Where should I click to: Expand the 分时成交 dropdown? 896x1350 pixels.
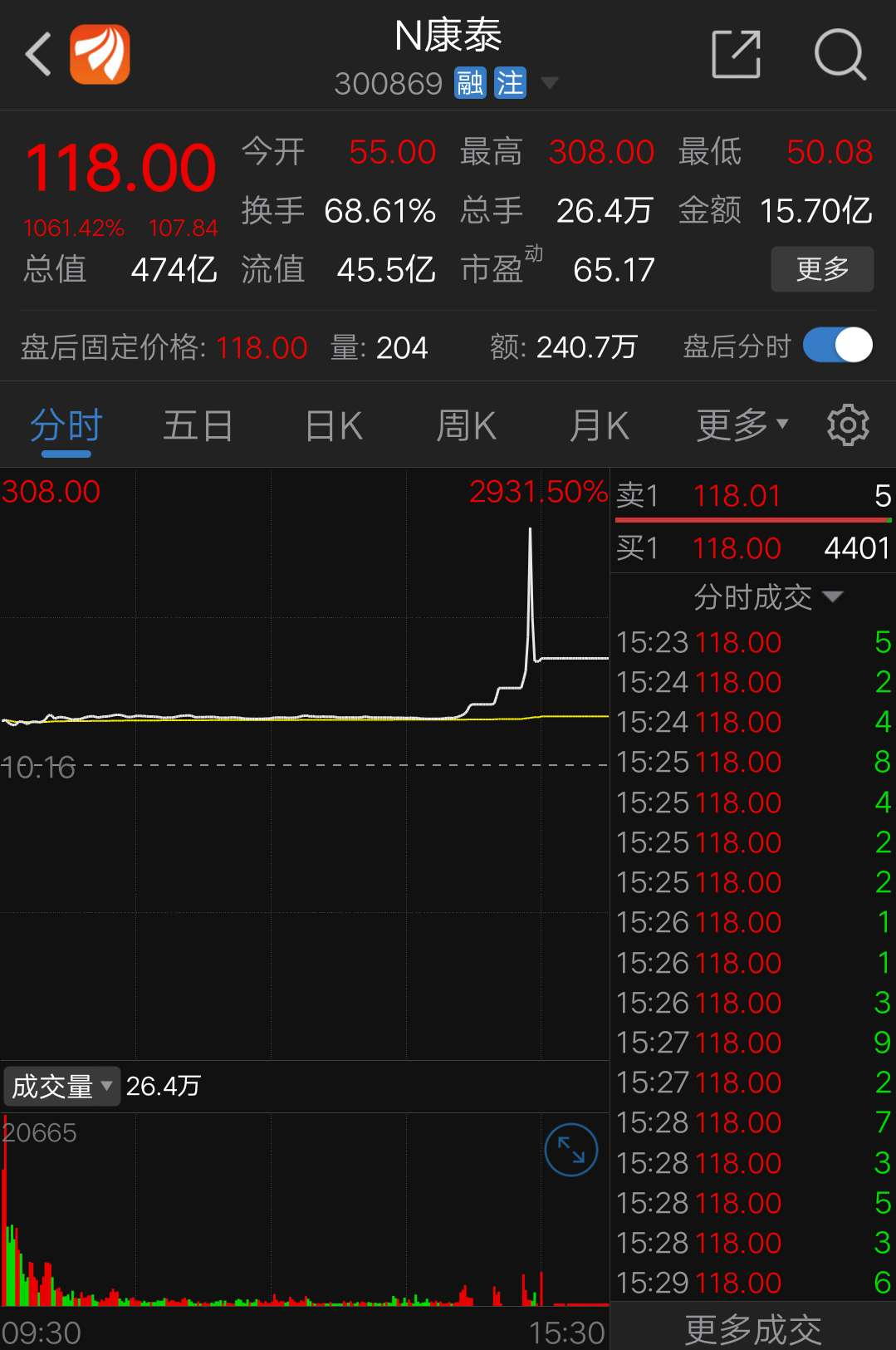click(767, 597)
